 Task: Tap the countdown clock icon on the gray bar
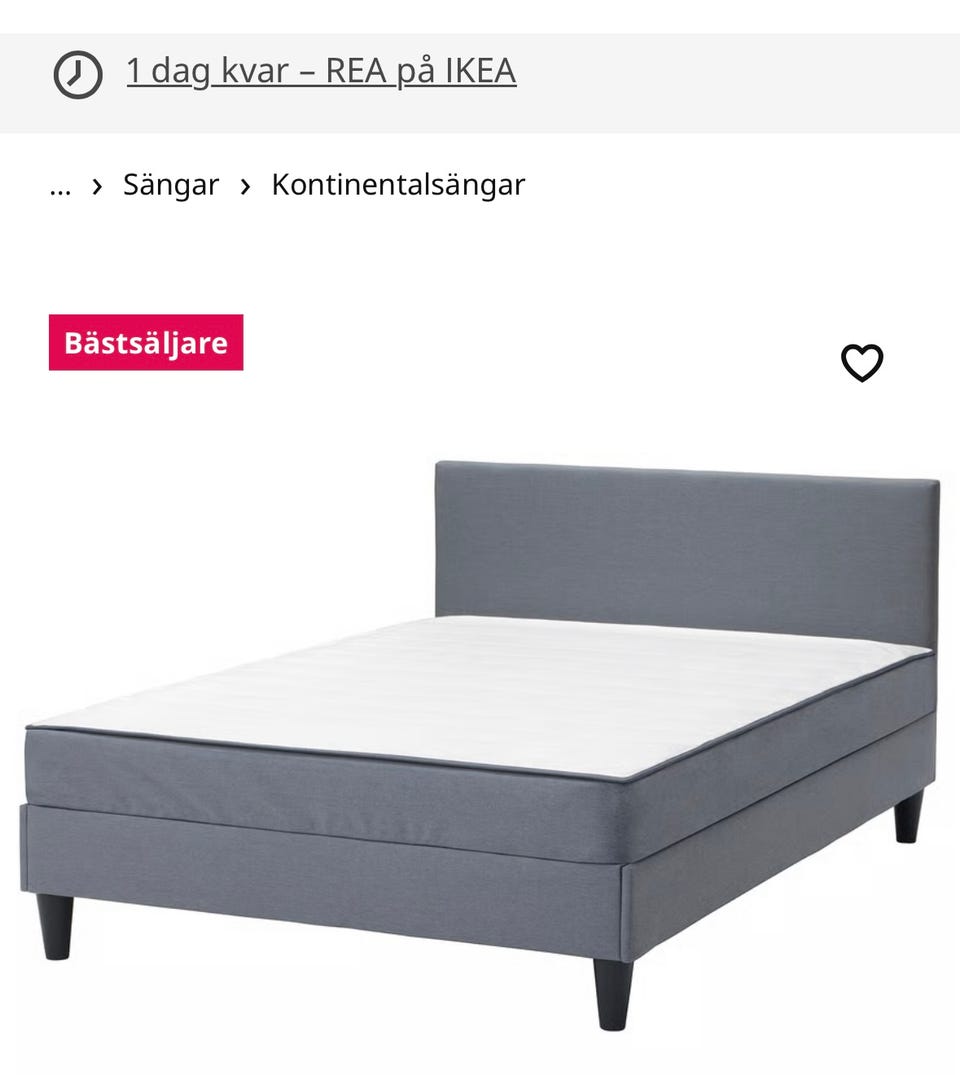pyautogui.click(x=76, y=71)
